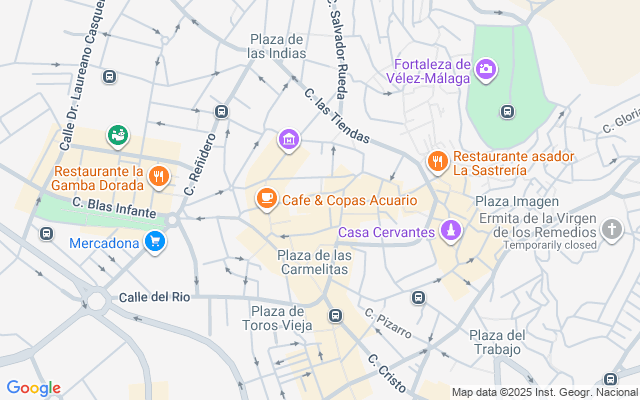Tap the Ermita de la Virgen de los Remedios pin
Viewport: 640px width, 400px height.
612,230
